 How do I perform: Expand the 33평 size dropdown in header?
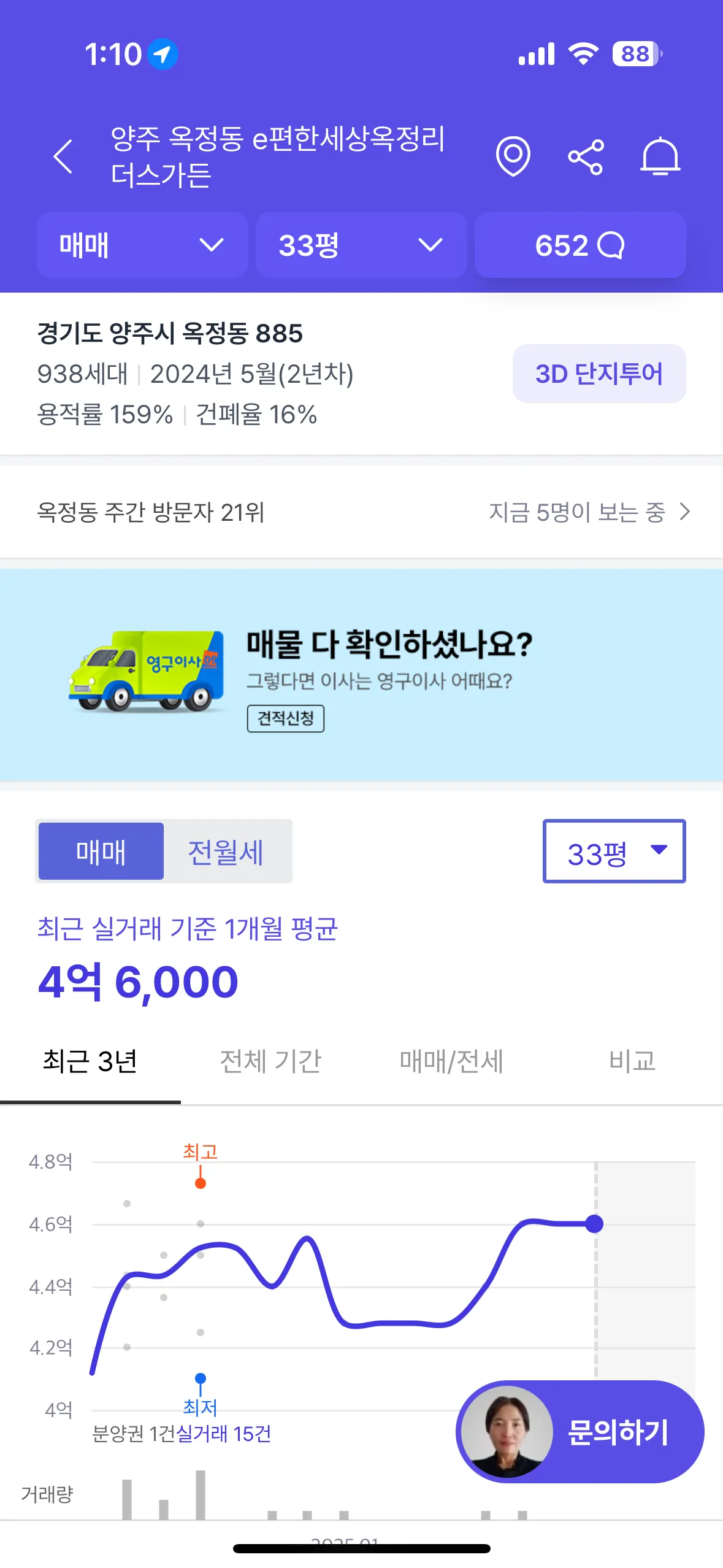(x=361, y=245)
